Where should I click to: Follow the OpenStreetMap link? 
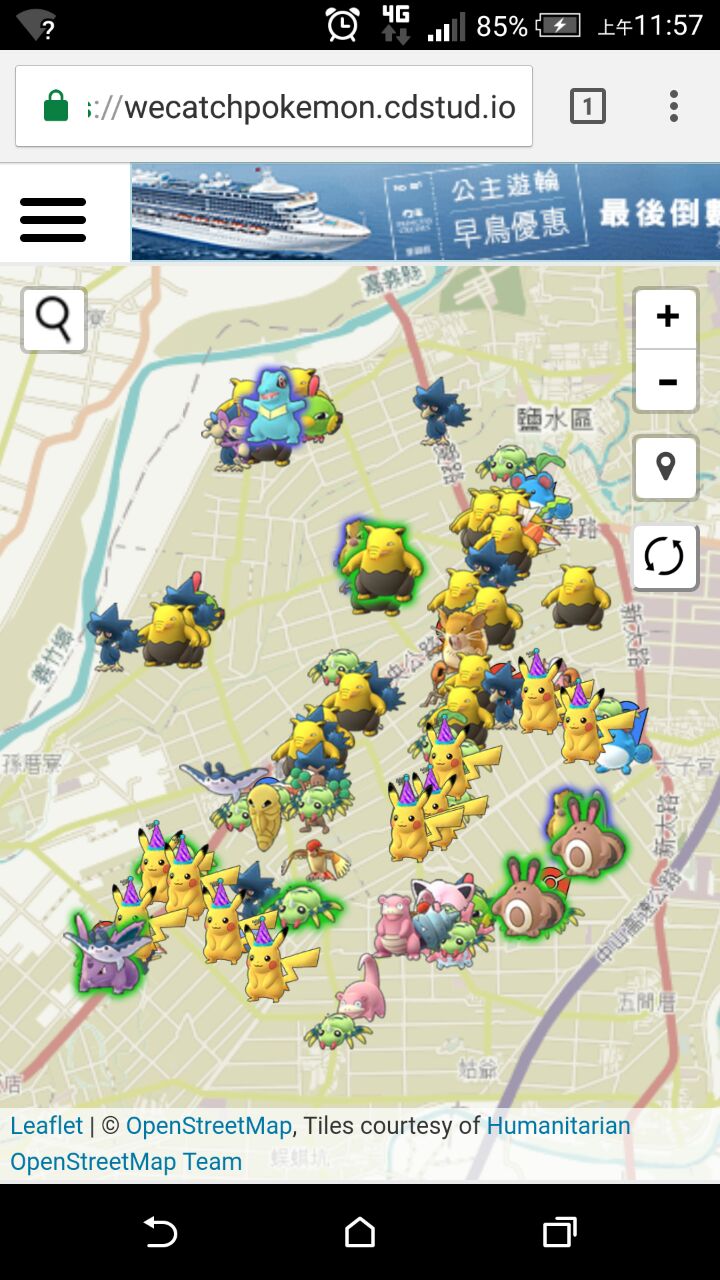click(x=208, y=1126)
